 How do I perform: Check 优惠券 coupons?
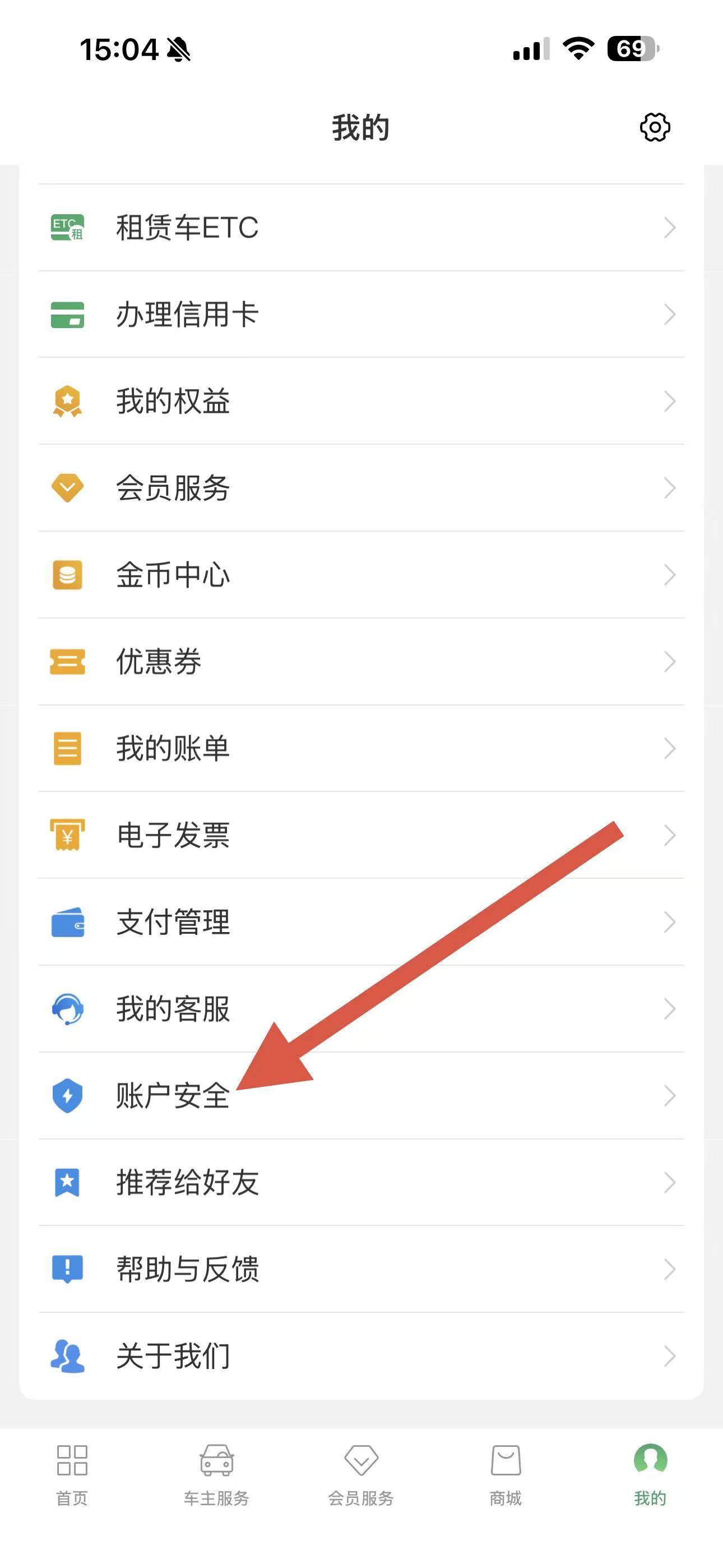tap(361, 662)
